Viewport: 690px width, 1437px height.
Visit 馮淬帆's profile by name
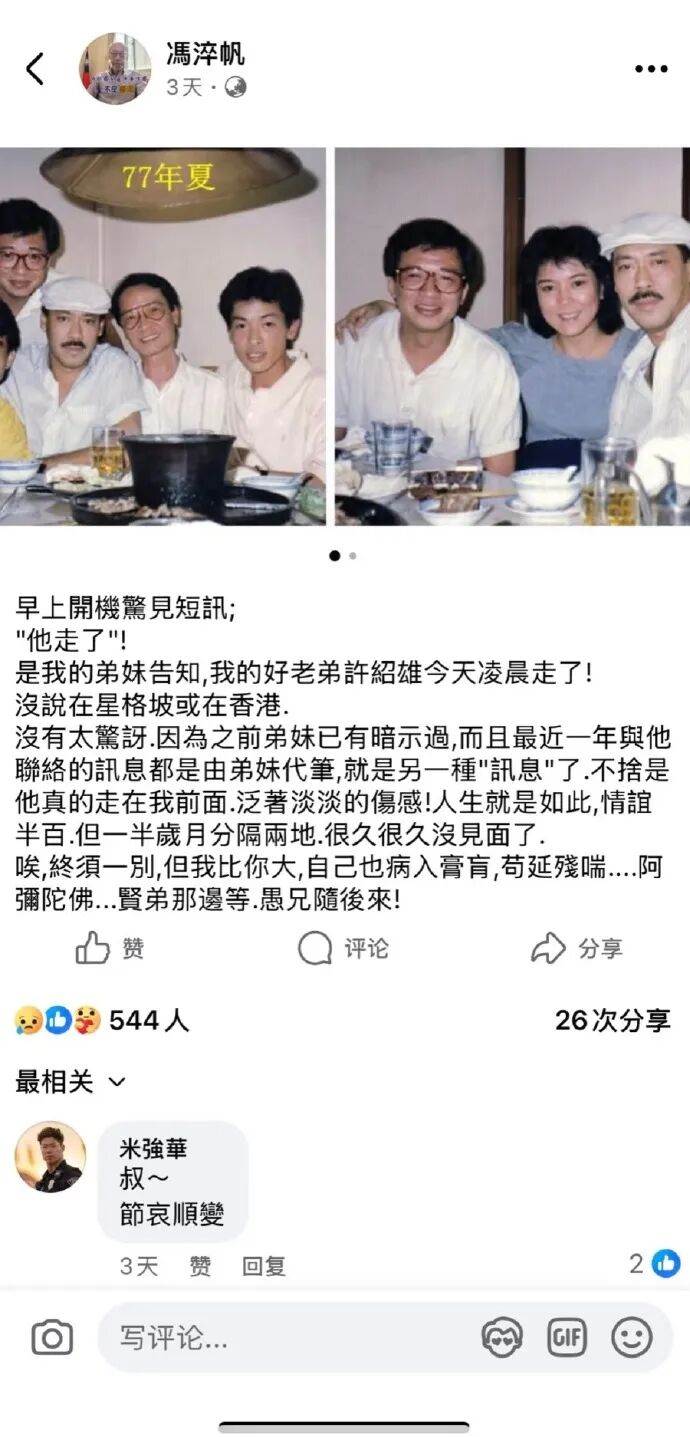pos(205,53)
